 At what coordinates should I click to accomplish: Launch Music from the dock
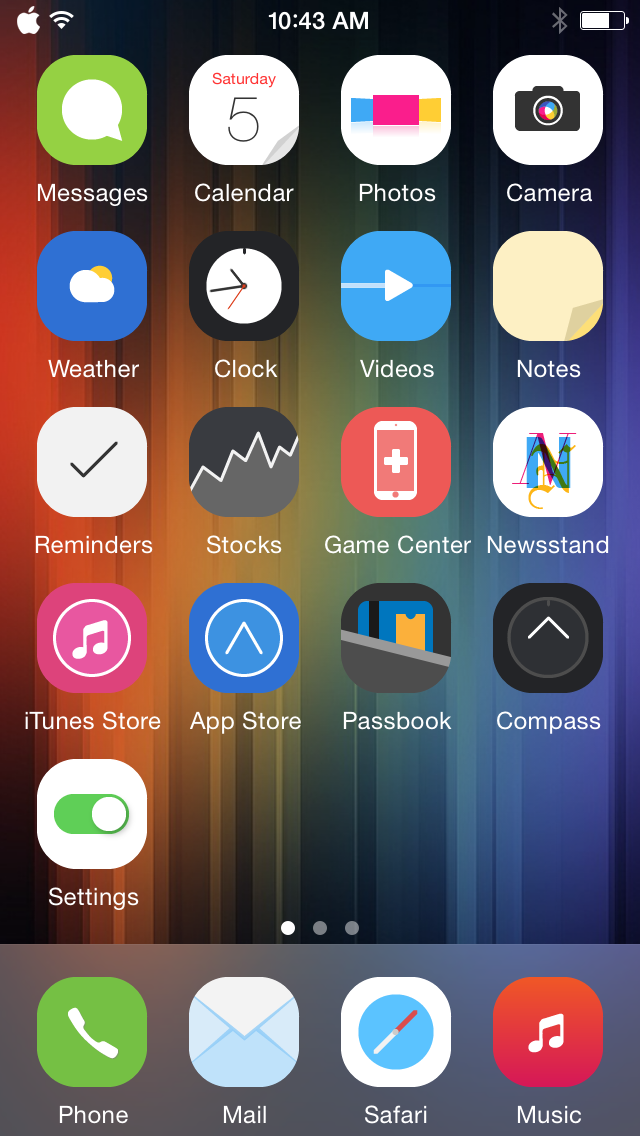coord(548,1032)
